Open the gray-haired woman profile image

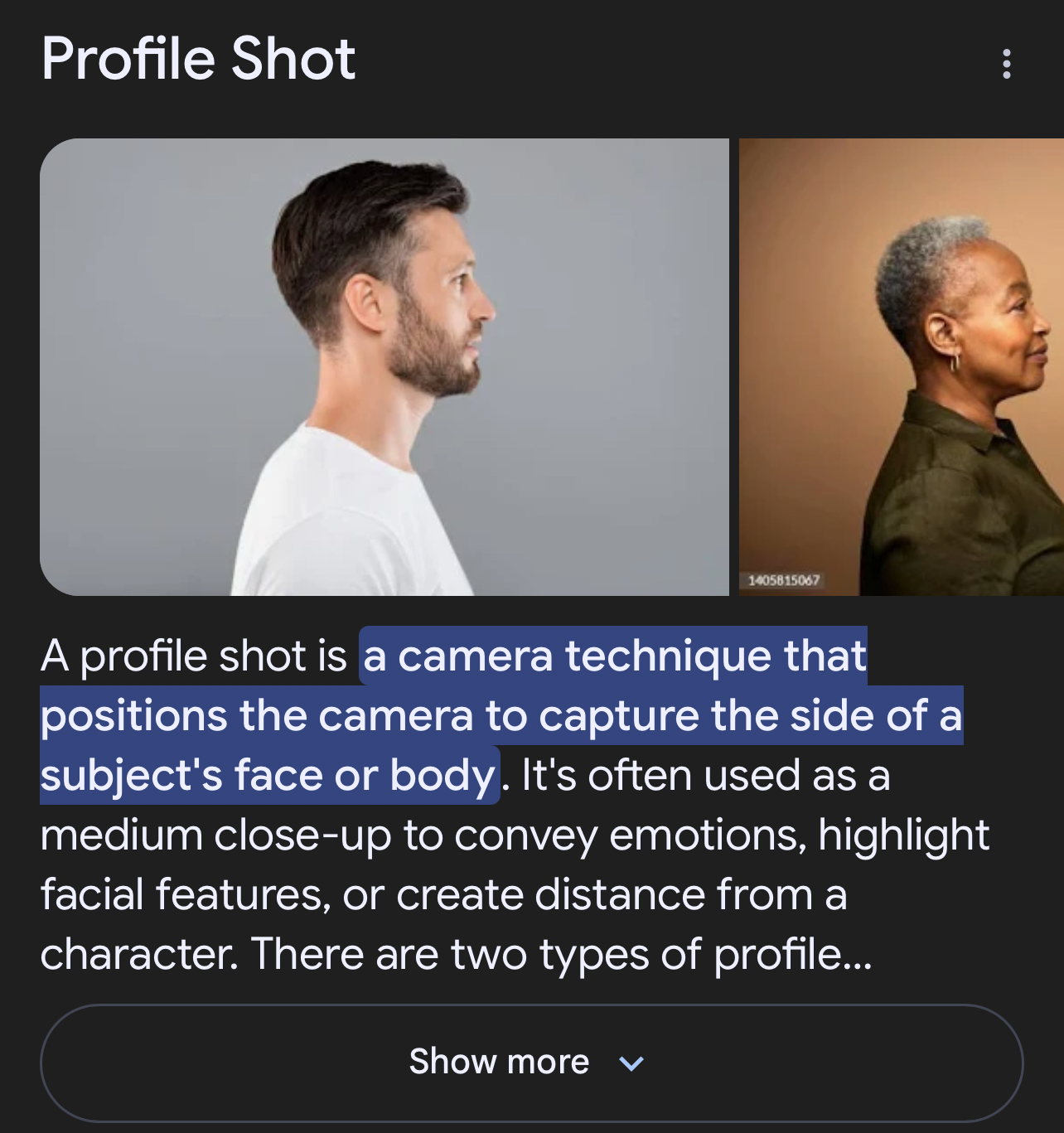tap(901, 366)
